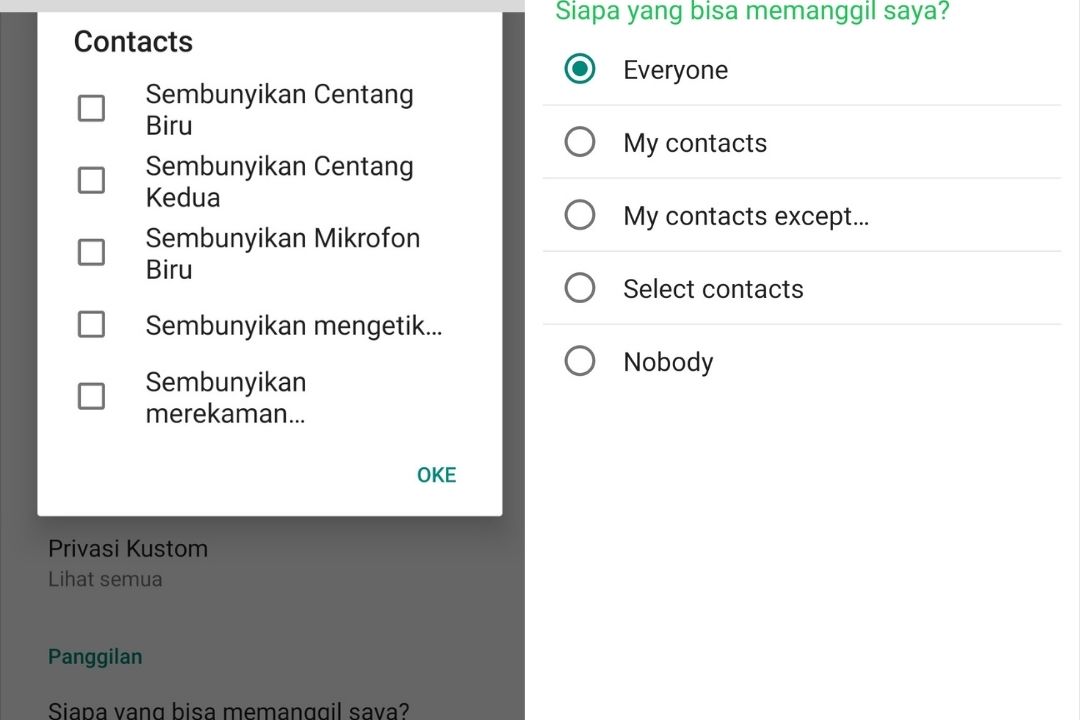Choose My contacts for calls
The height and width of the screenshot is (720, 1080).
pyautogui.click(x=580, y=142)
